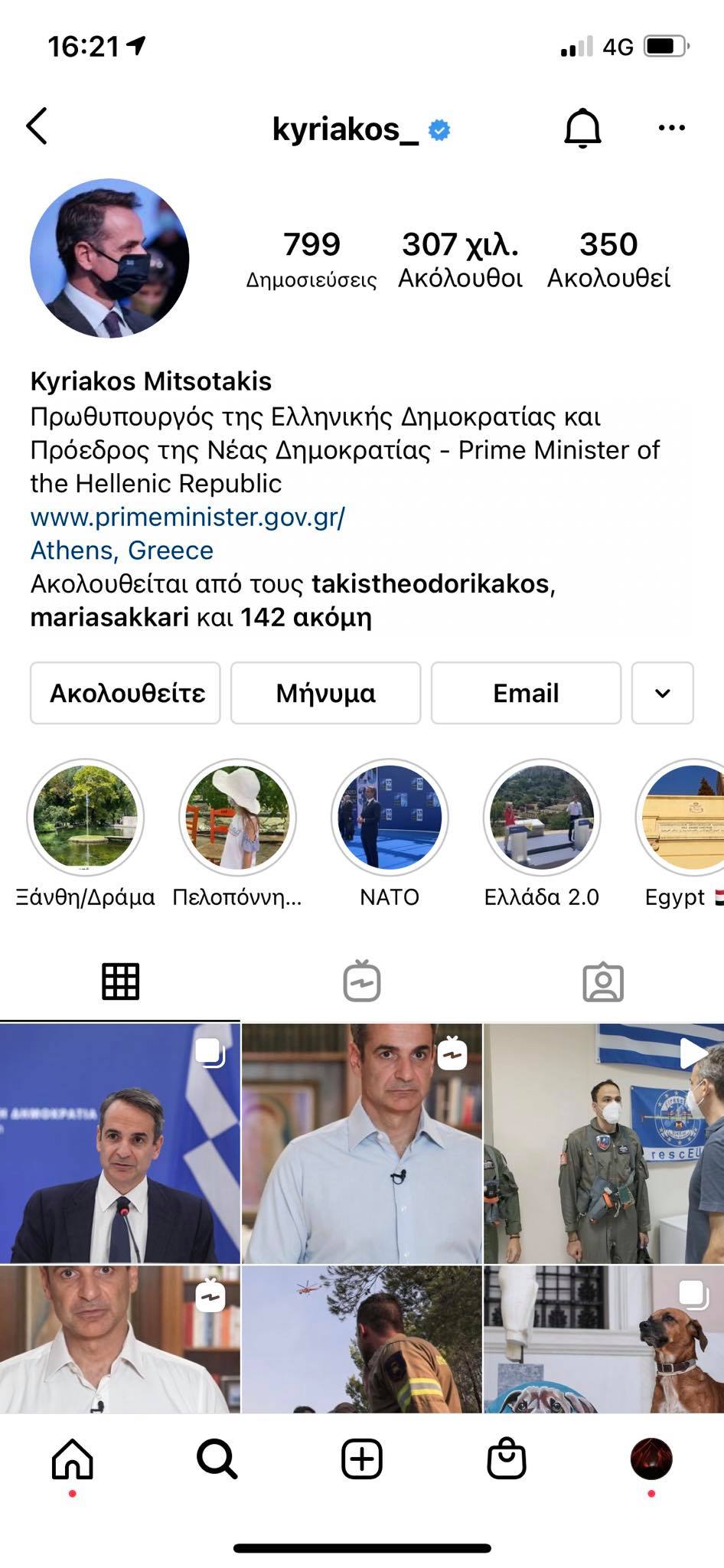The height and width of the screenshot is (1568, 724).
Task: Open the profile picture of Kyriakos Mitsotakis
Action: [x=109, y=258]
